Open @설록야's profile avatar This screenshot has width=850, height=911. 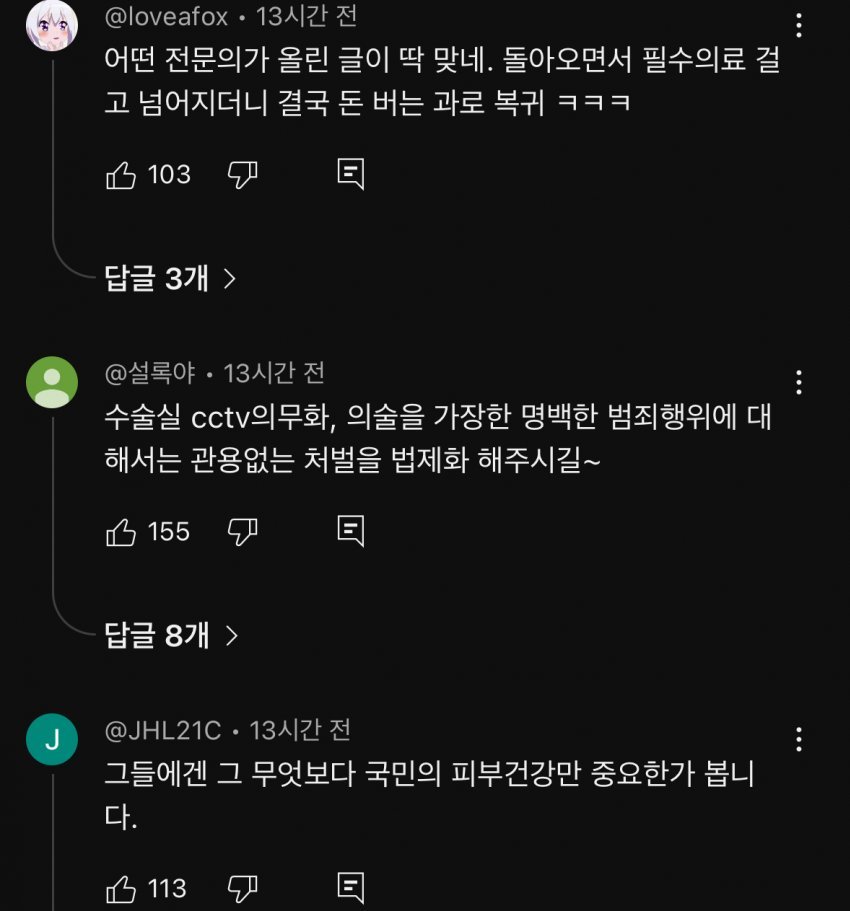52,382
